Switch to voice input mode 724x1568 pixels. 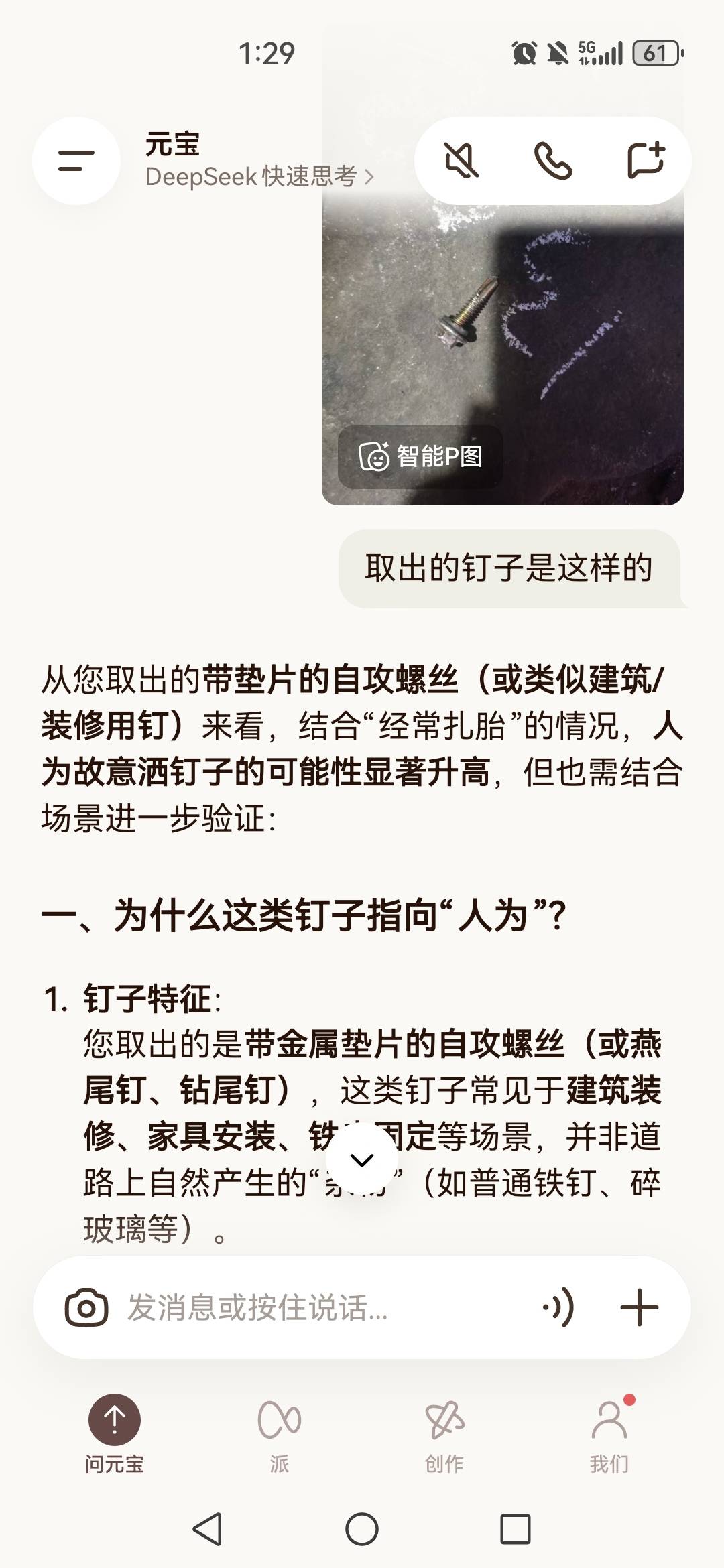559,1307
